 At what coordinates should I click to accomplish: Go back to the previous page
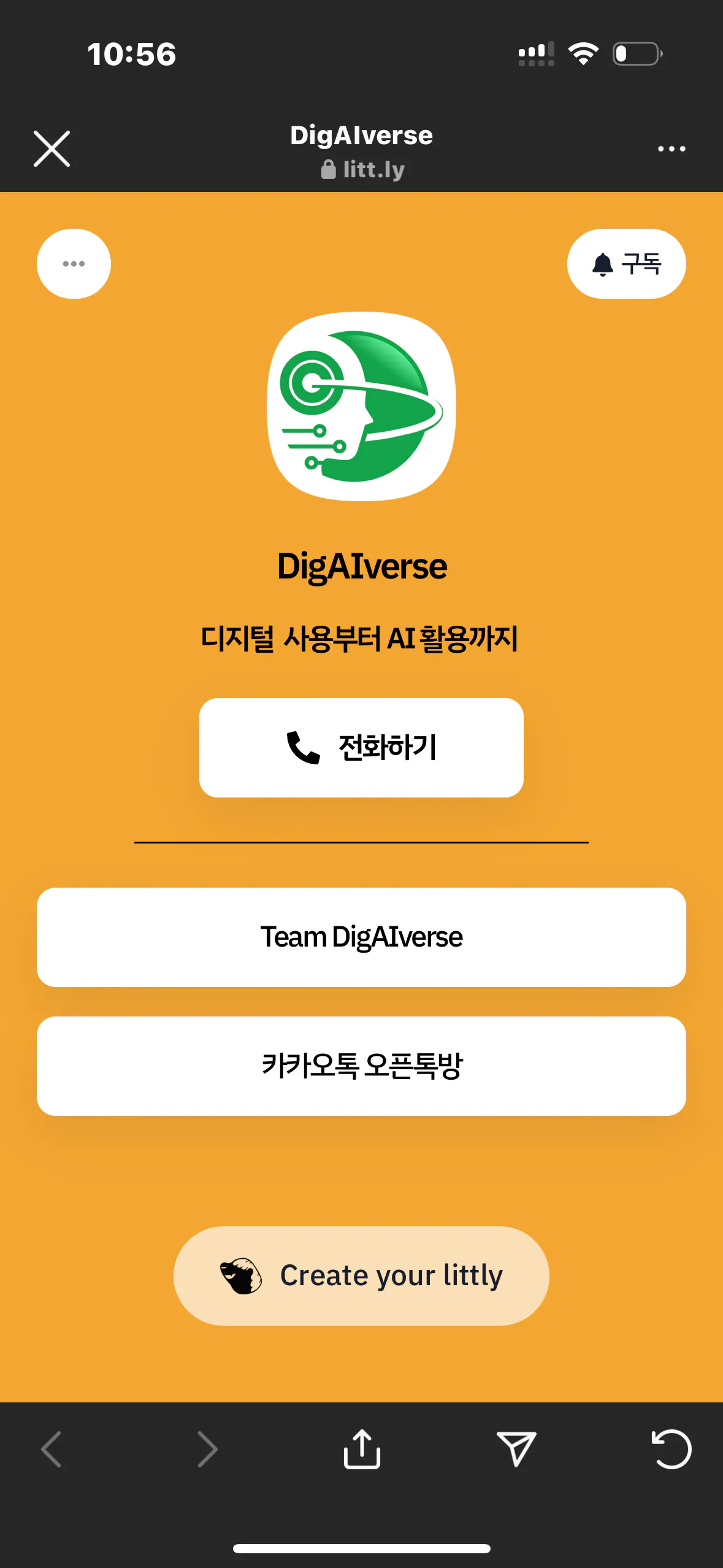point(52,1449)
